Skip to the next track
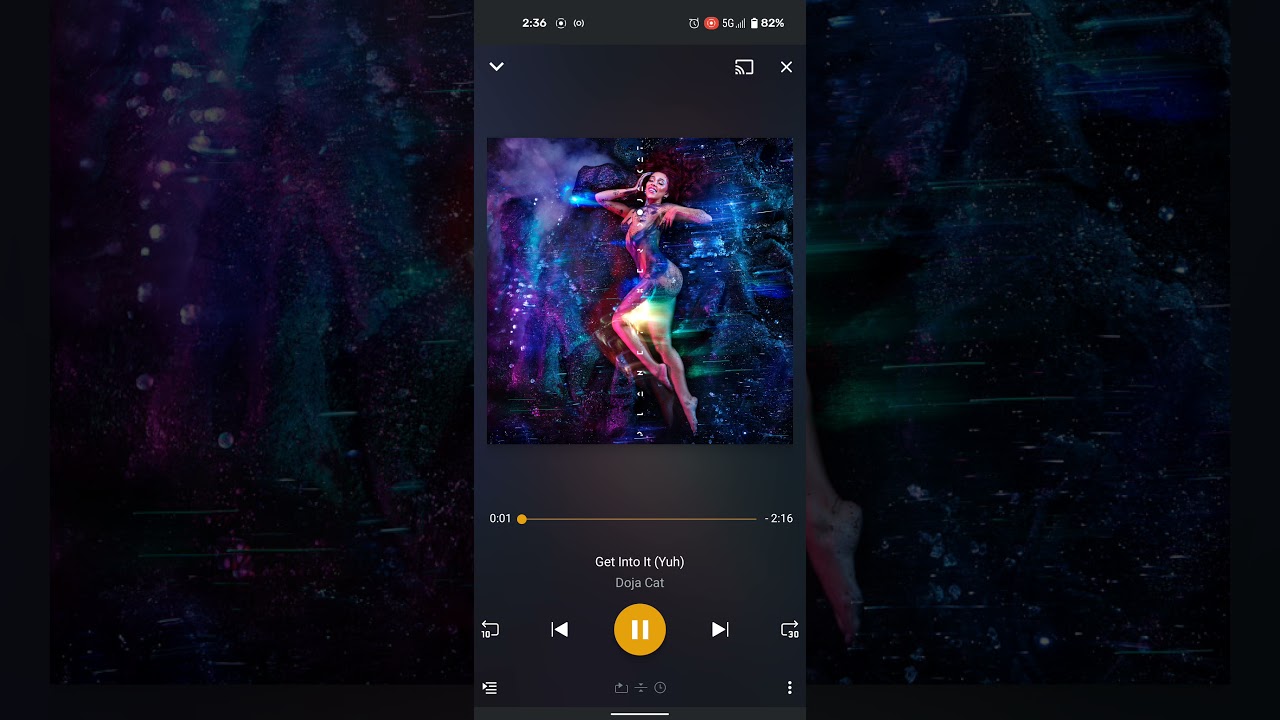Viewport: 1280px width, 720px height. [720, 629]
